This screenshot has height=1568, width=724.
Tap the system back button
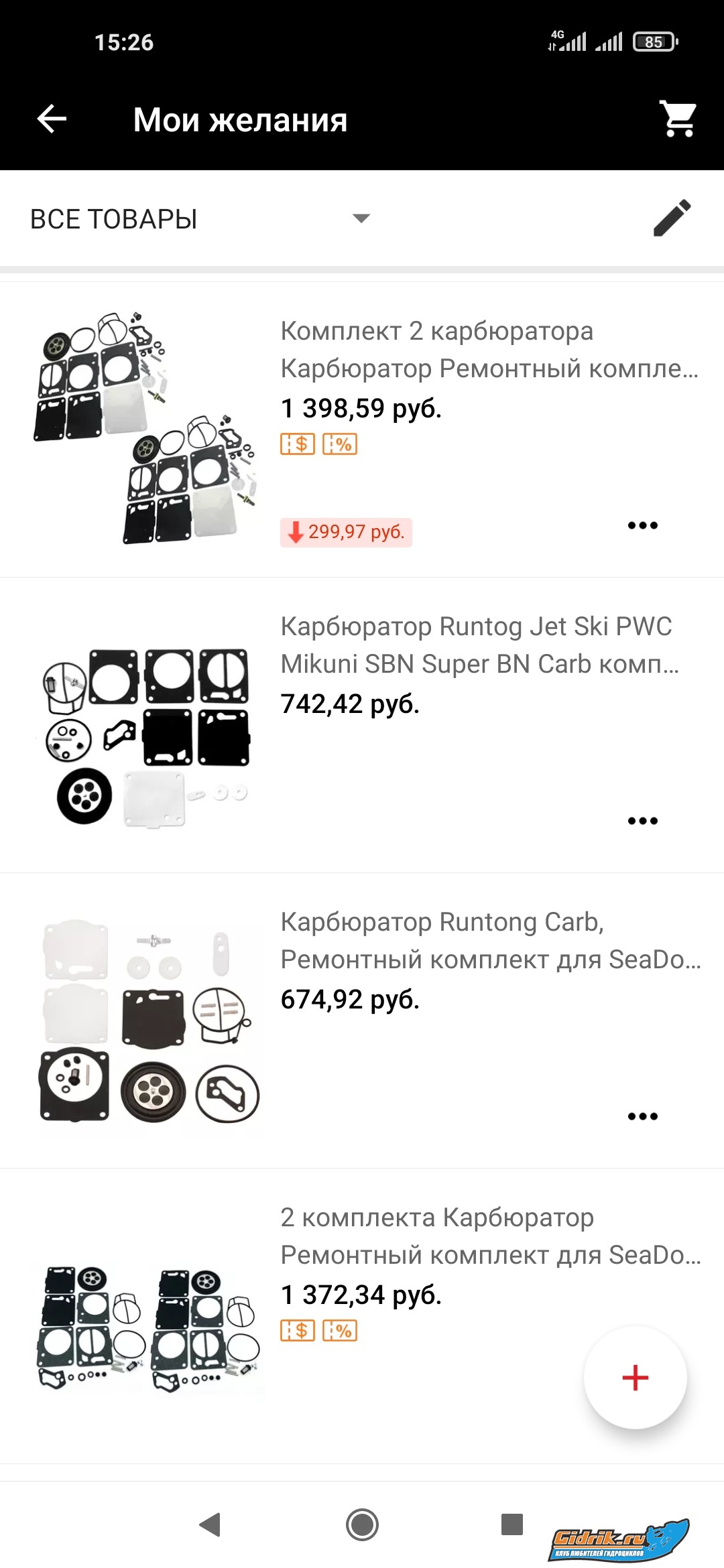coord(210,1524)
